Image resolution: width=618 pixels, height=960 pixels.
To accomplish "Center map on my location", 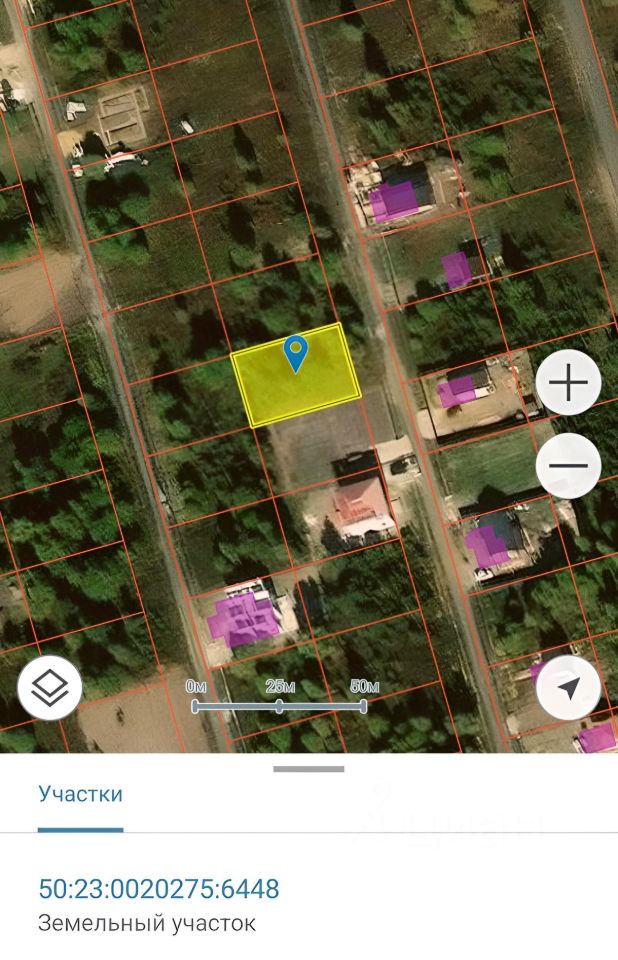I will tap(568, 688).
